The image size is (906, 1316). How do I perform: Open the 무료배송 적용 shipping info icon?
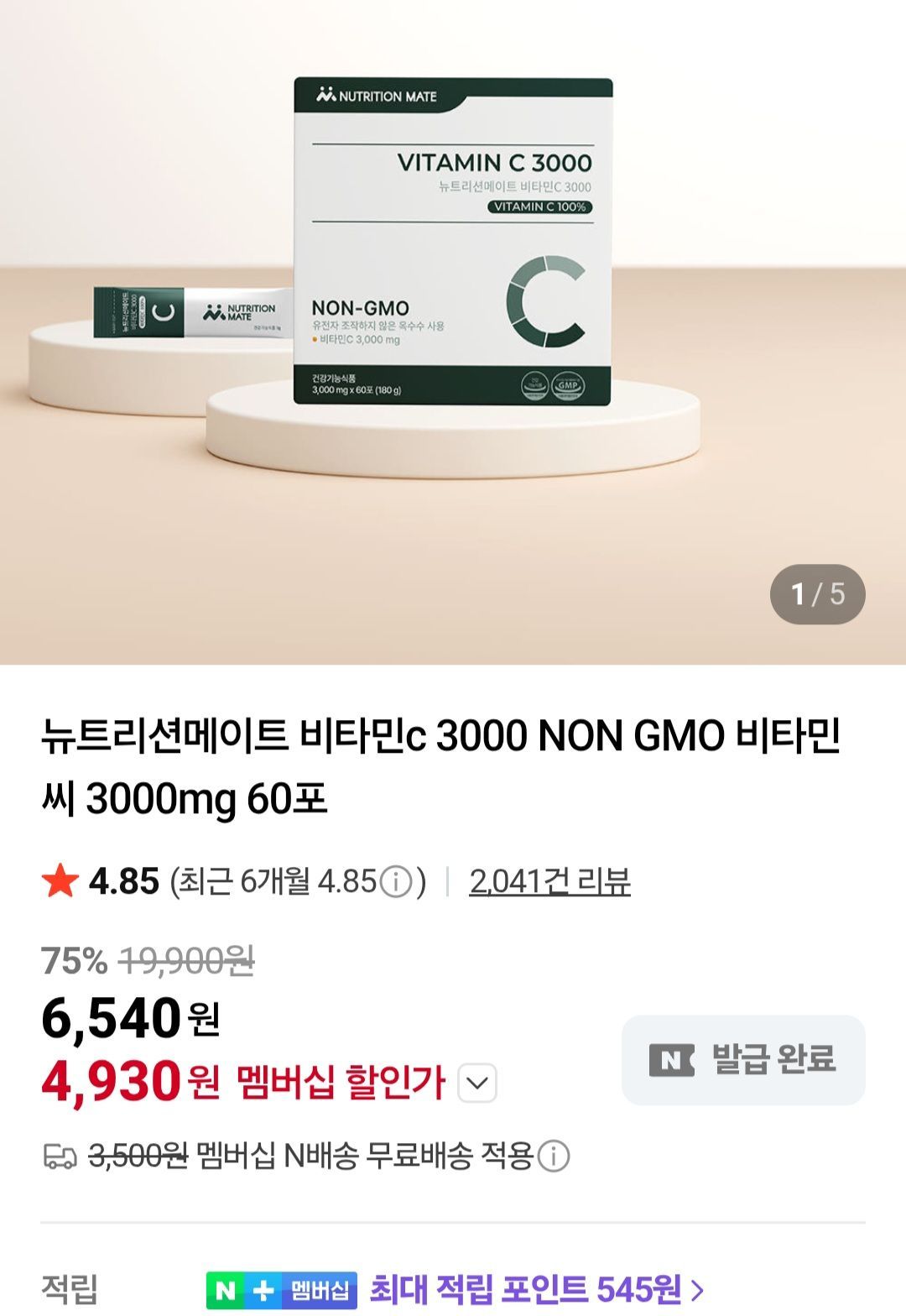click(554, 1157)
